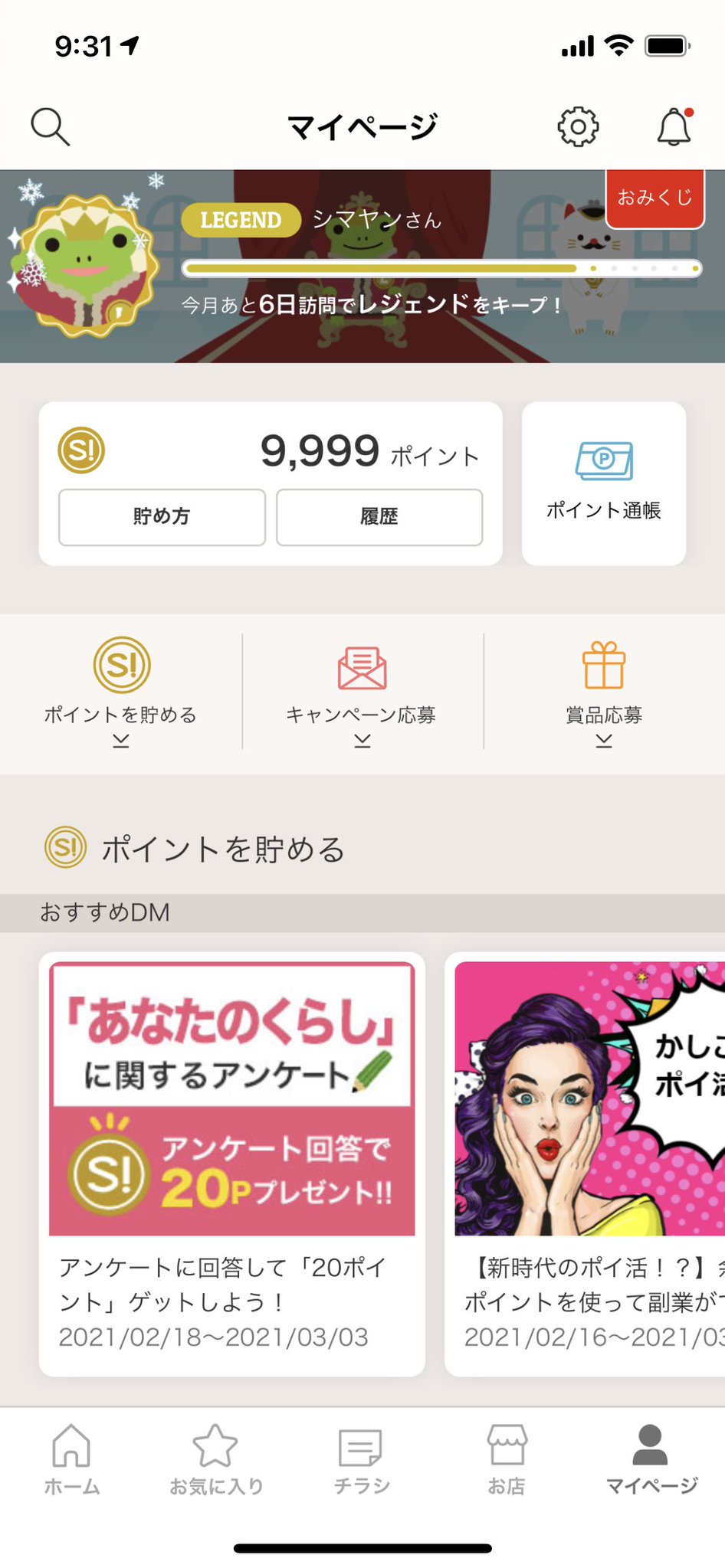Switch to お気に入り tab
Viewport: 725px width, 1568px height.
(216, 1460)
